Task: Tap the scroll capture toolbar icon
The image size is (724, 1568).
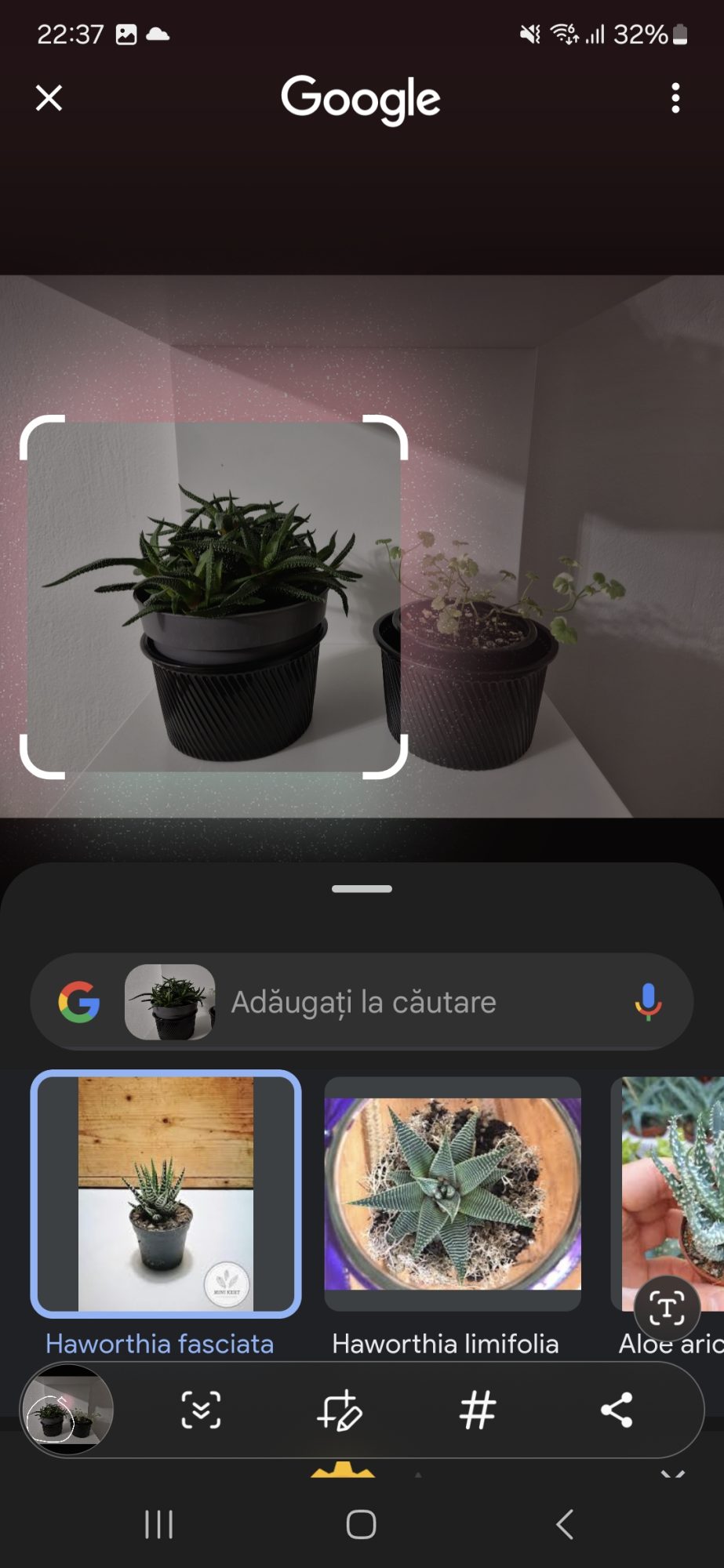Action: pos(201,1410)
